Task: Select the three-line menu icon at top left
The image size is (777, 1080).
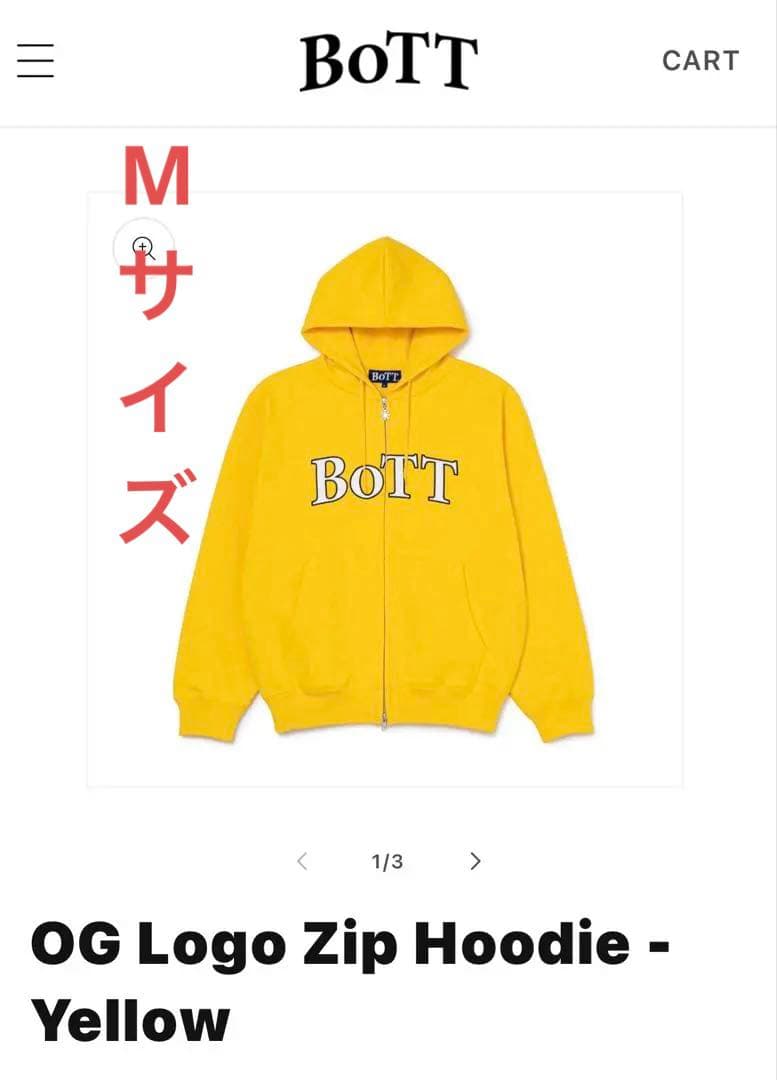Action: click(36, 60)
